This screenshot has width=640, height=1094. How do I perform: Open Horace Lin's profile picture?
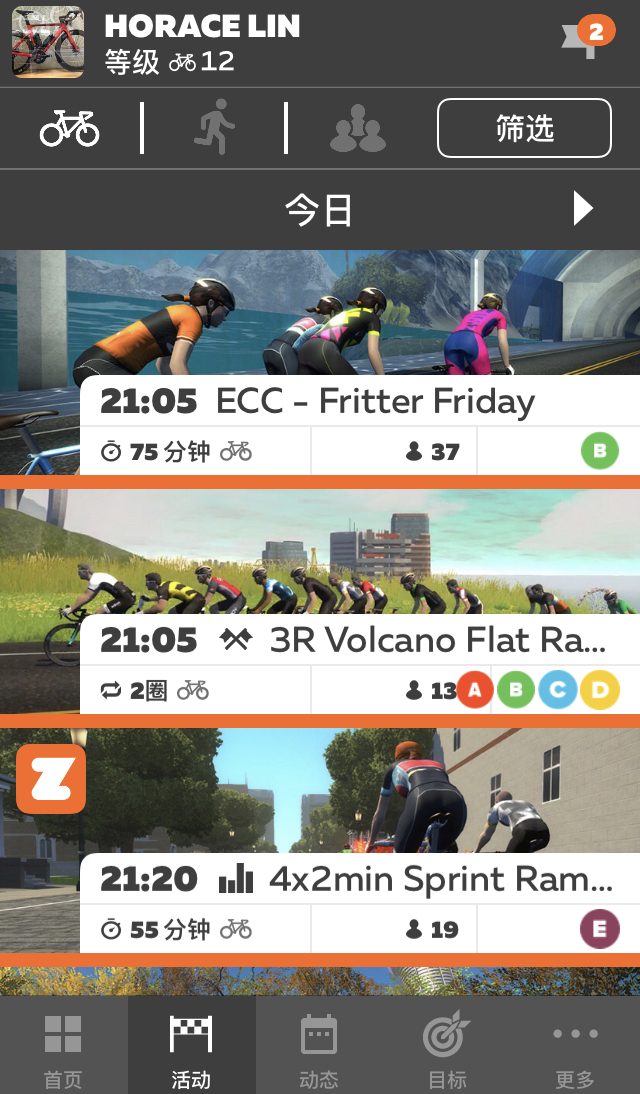47,43
